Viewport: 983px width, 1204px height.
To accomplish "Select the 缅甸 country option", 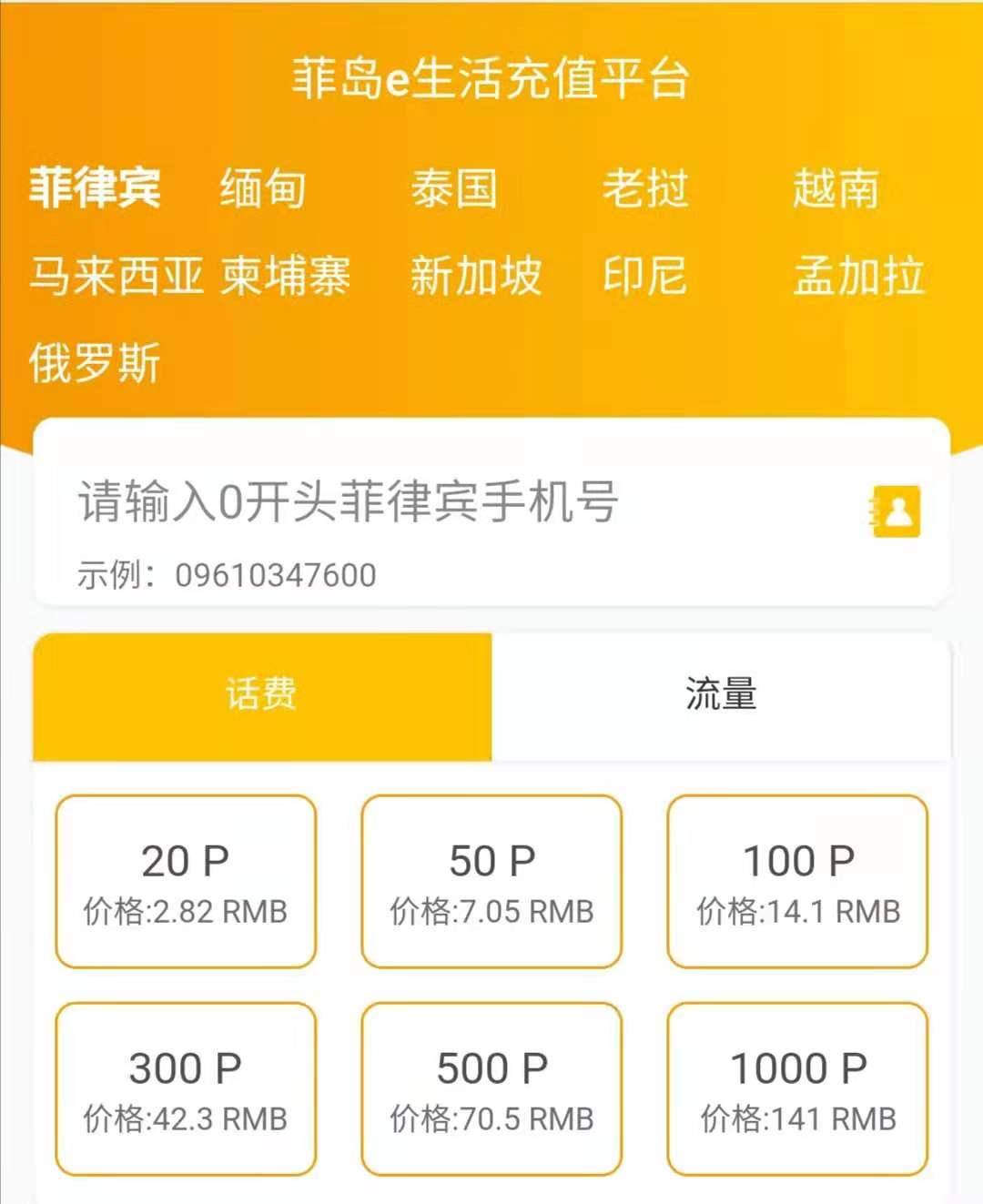I will click(262, 188).
